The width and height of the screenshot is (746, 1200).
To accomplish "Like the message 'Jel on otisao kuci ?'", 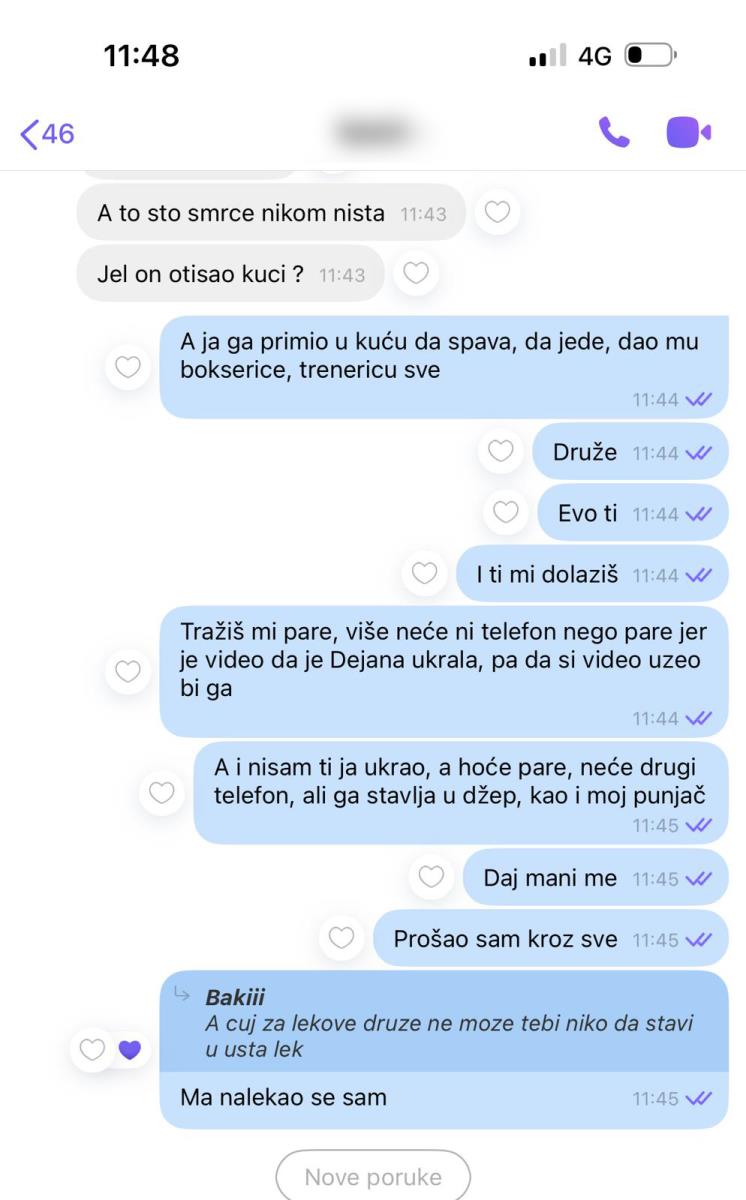I will [x=416, y=273].
